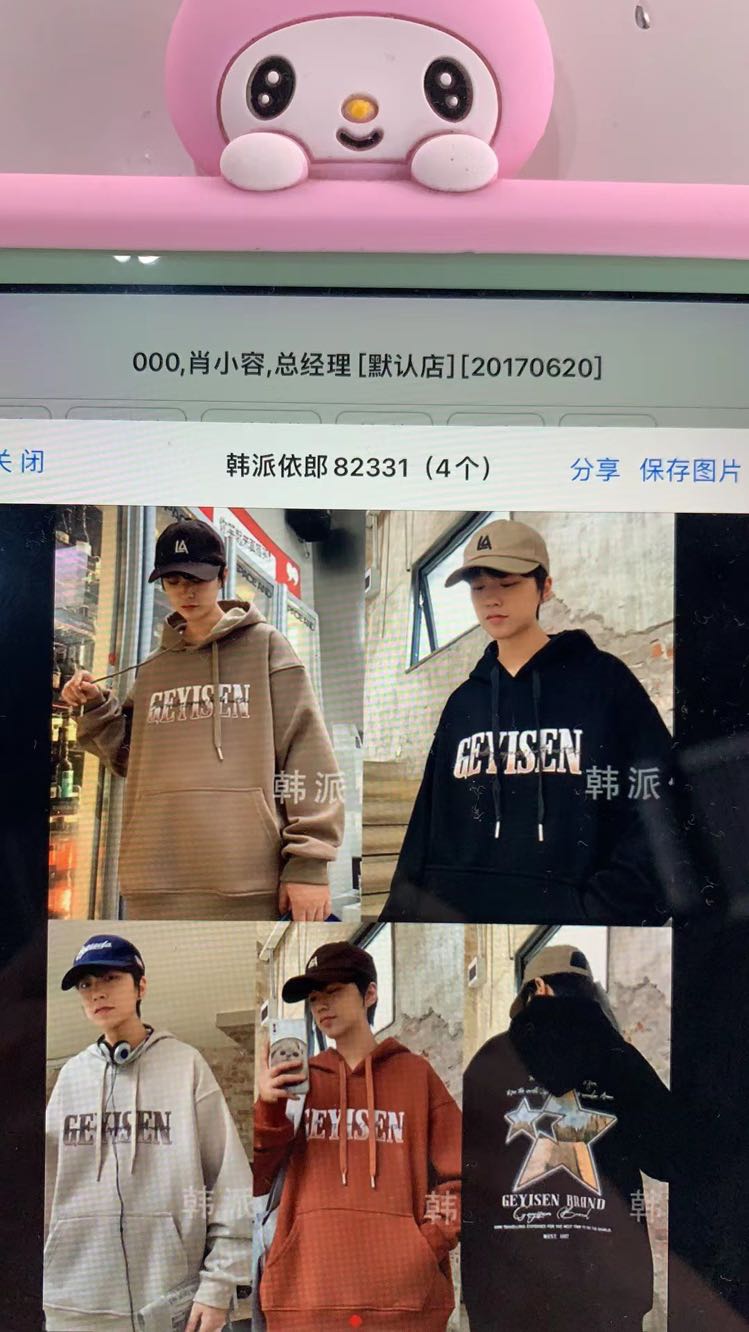Close the image viewer with 关闭
This screenshot has height=1332, width=749.
pyautogui.click(x=20, y=462)
